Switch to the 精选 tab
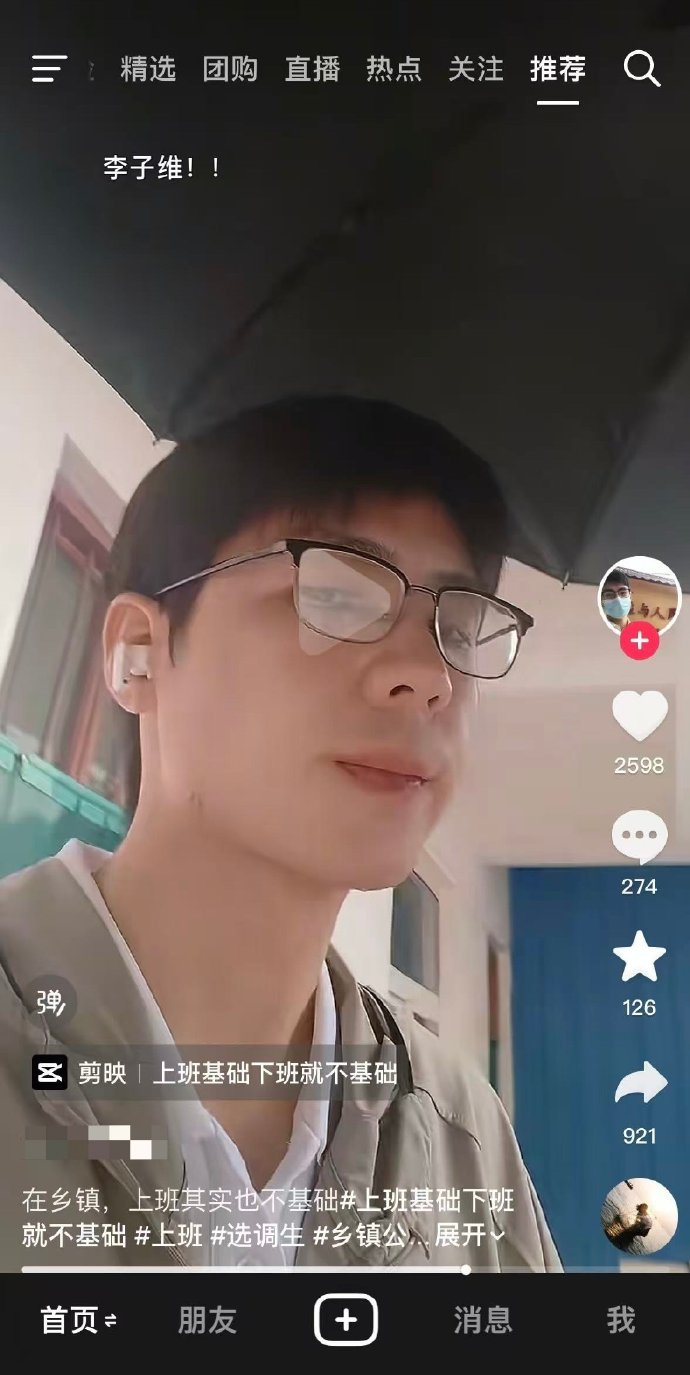The width and height of the screenshot is (690, 1375). point(148,69)
